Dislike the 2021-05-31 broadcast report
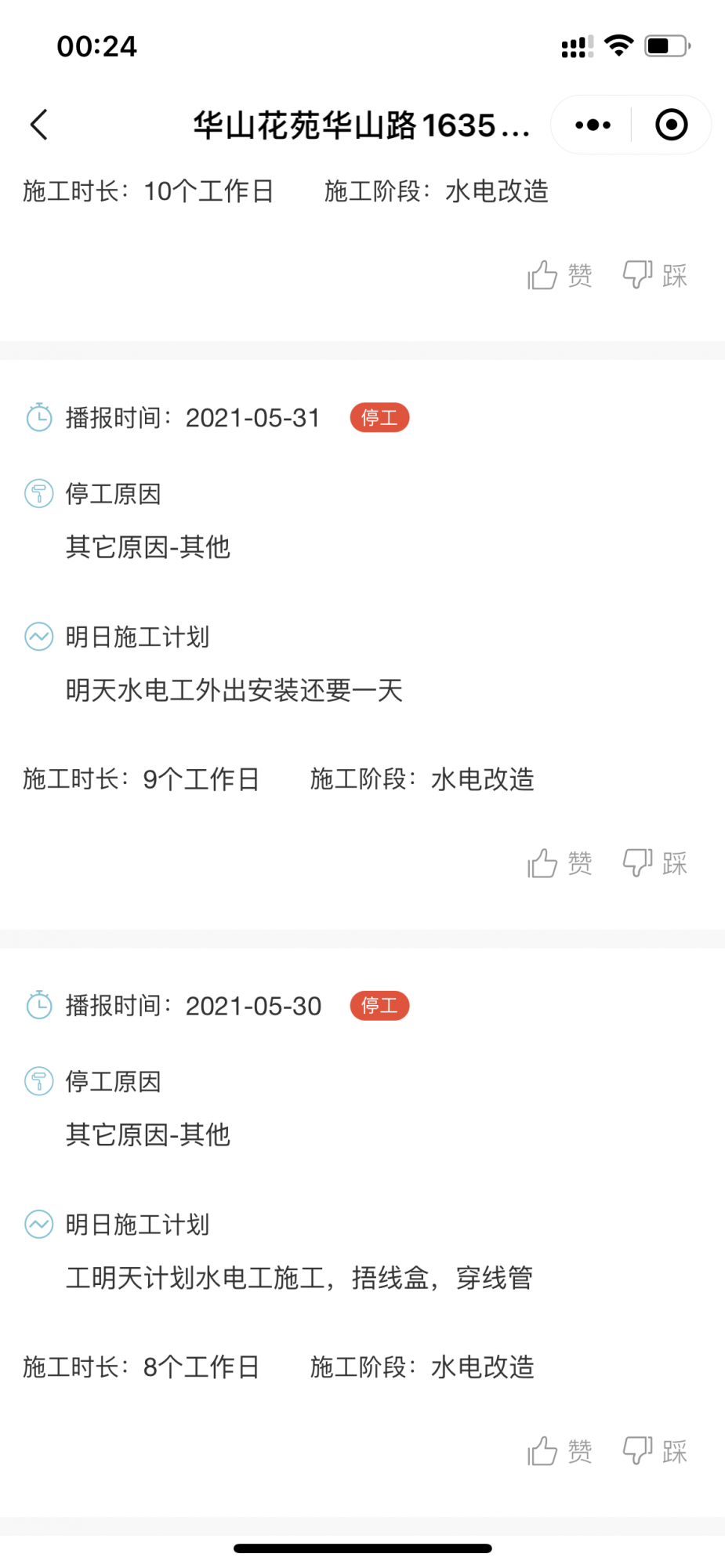The height and width of the screenshot is (1568, 725). coord(654,863)
